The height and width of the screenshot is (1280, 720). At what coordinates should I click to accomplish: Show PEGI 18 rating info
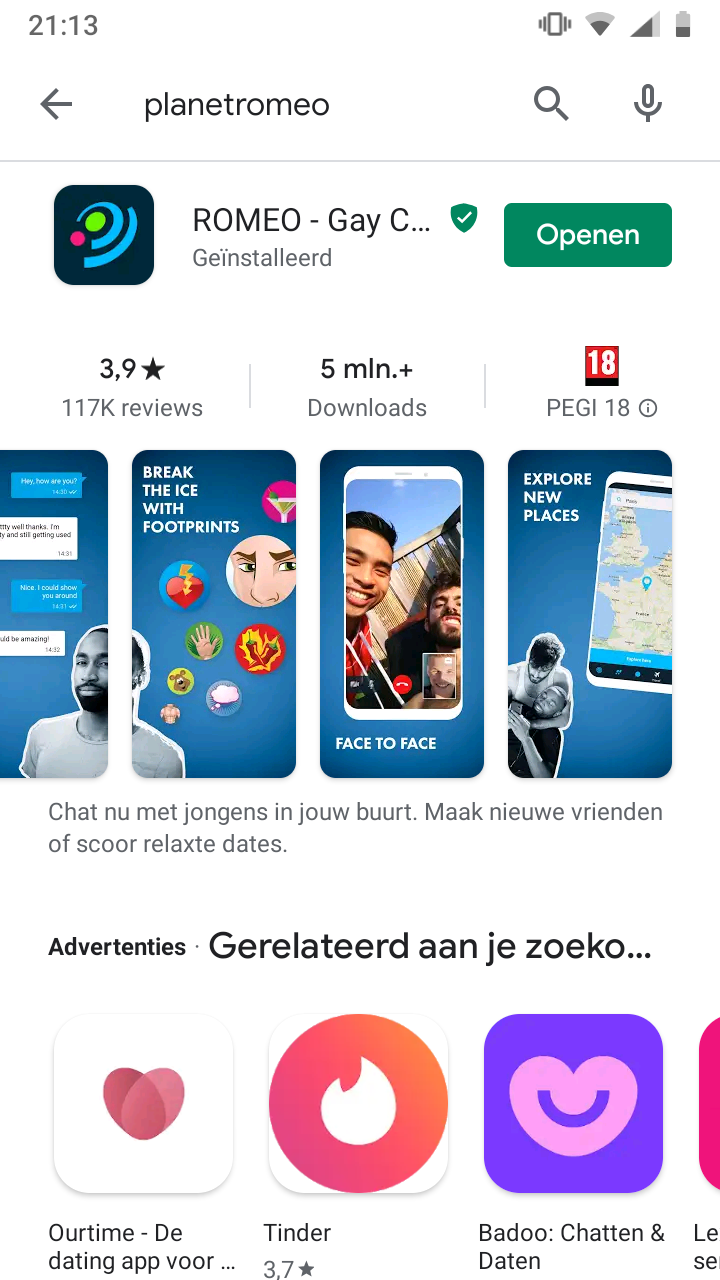[648, 408]
